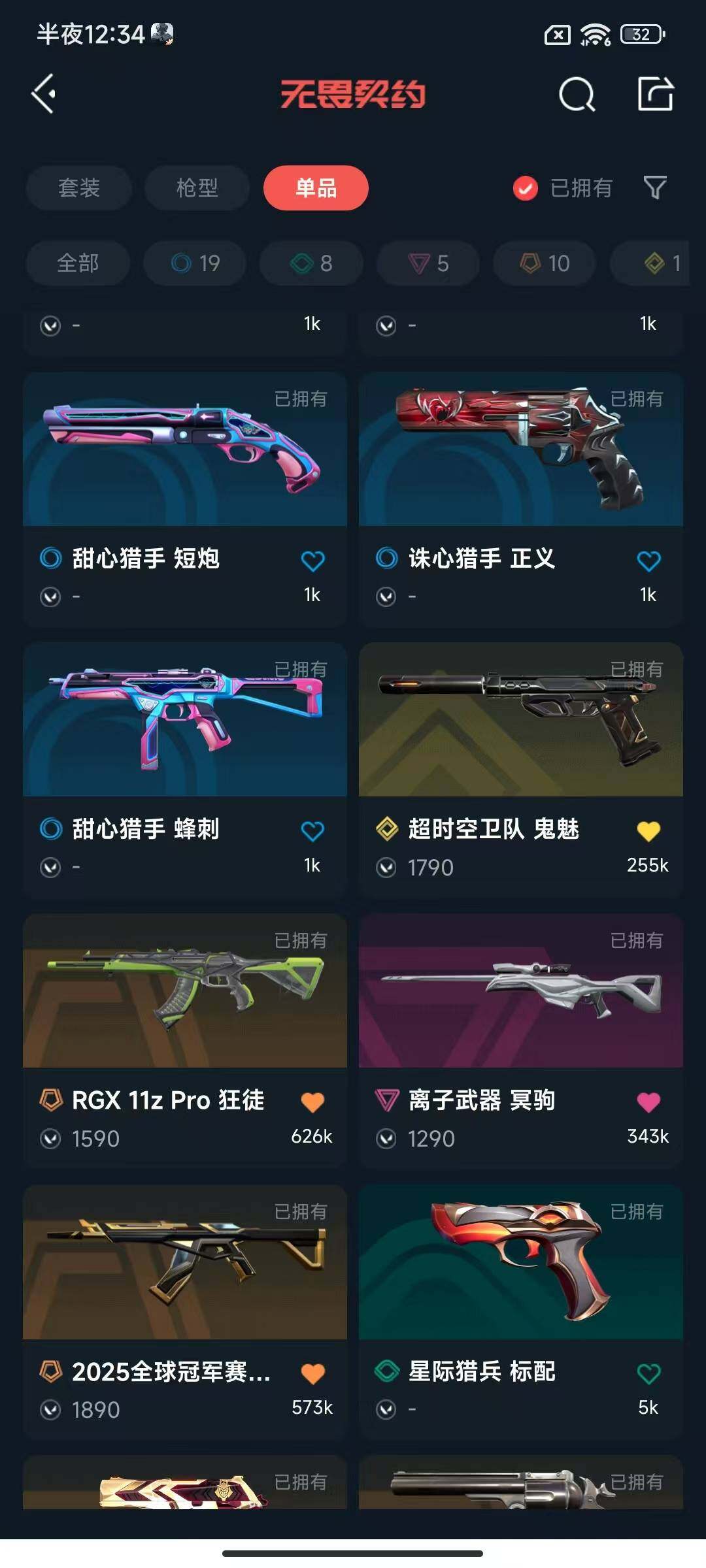The image size is (706, 1568).
Task: Toggle the 已拥有 checkbox
Action: (526, 188)
